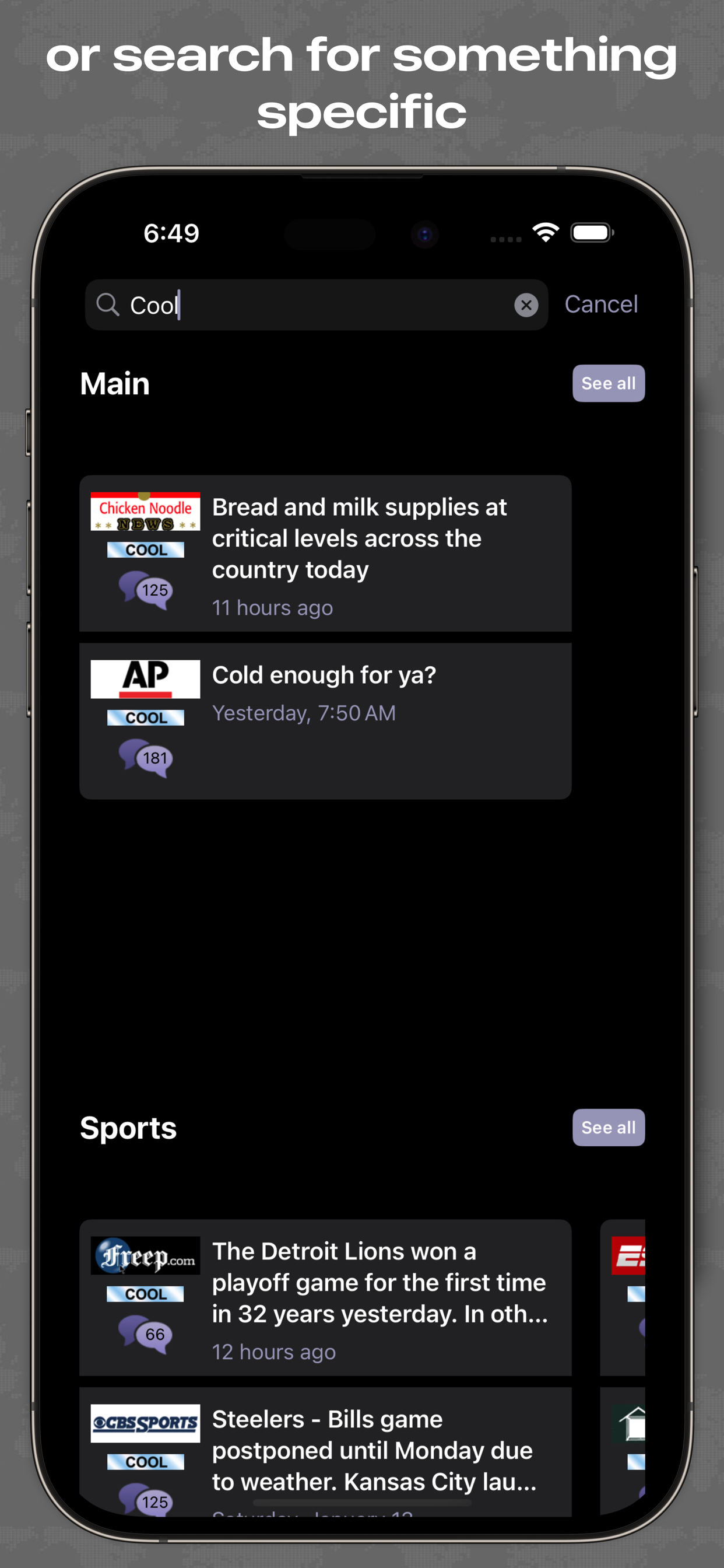Tap the magnifying glass search icon
This screenshot has width=724, height=1568.
(x=107, y=305)
